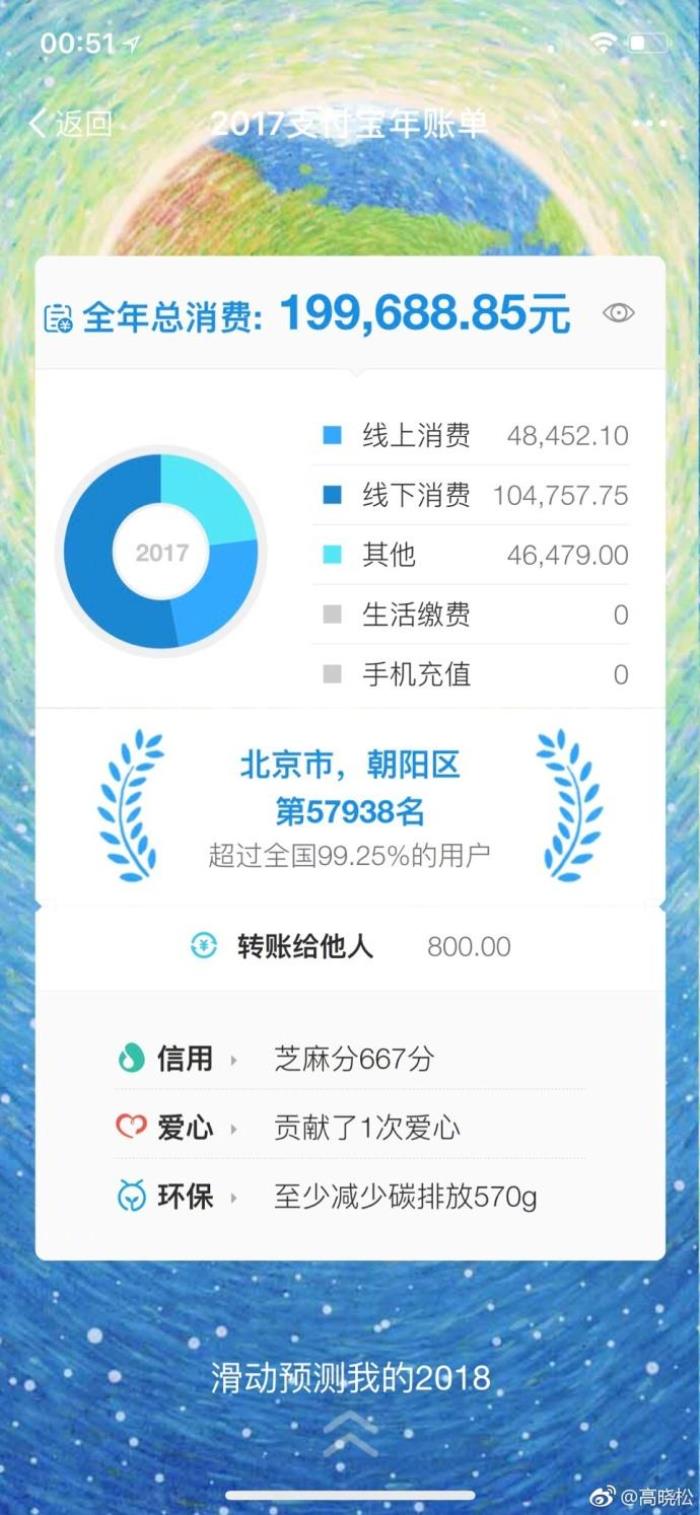Go back with the 返回 button
This screenshot has width=700, height=1515.
(x=70, y=124)
